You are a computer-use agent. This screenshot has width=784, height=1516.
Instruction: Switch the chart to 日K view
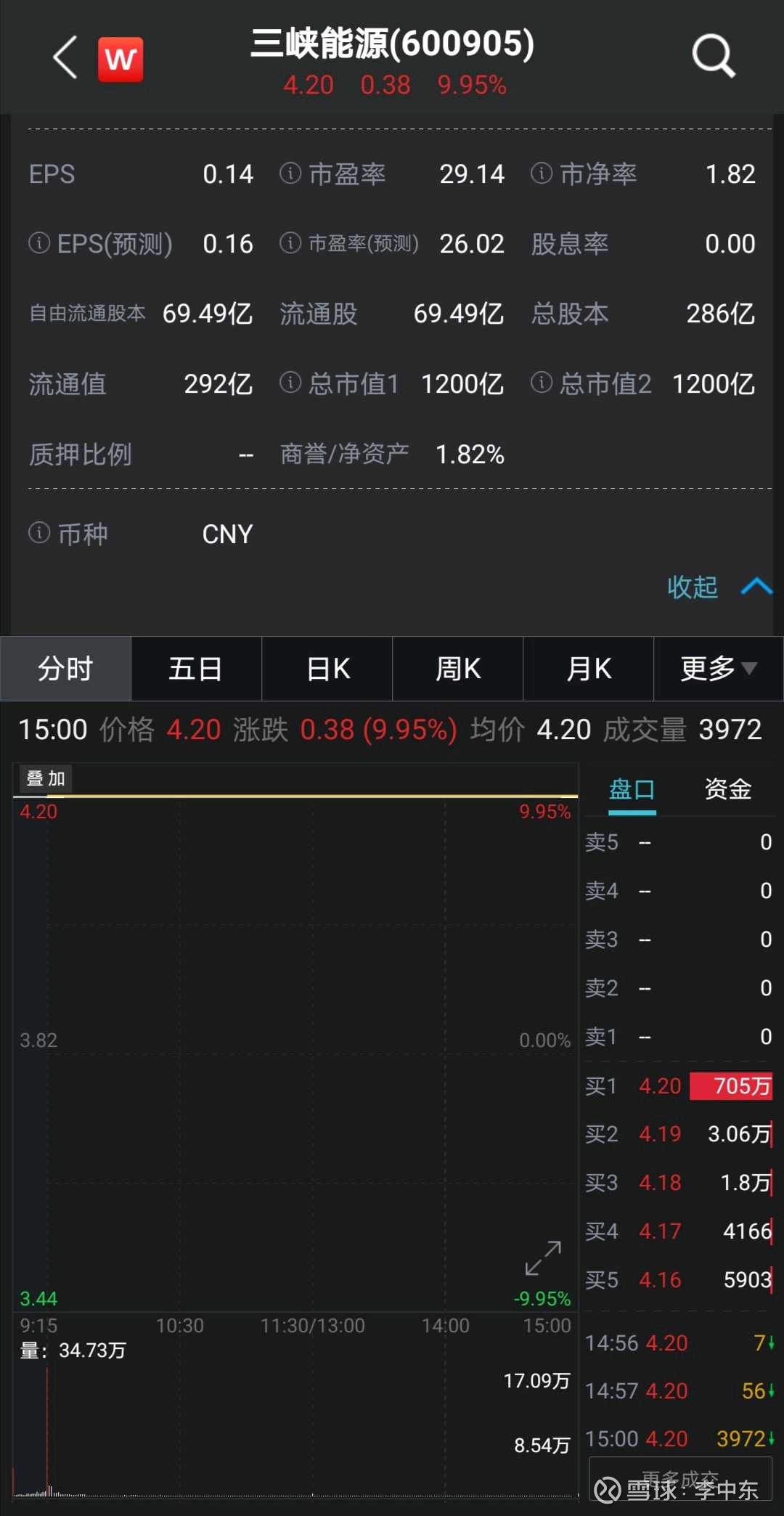(x=327, y=669)
